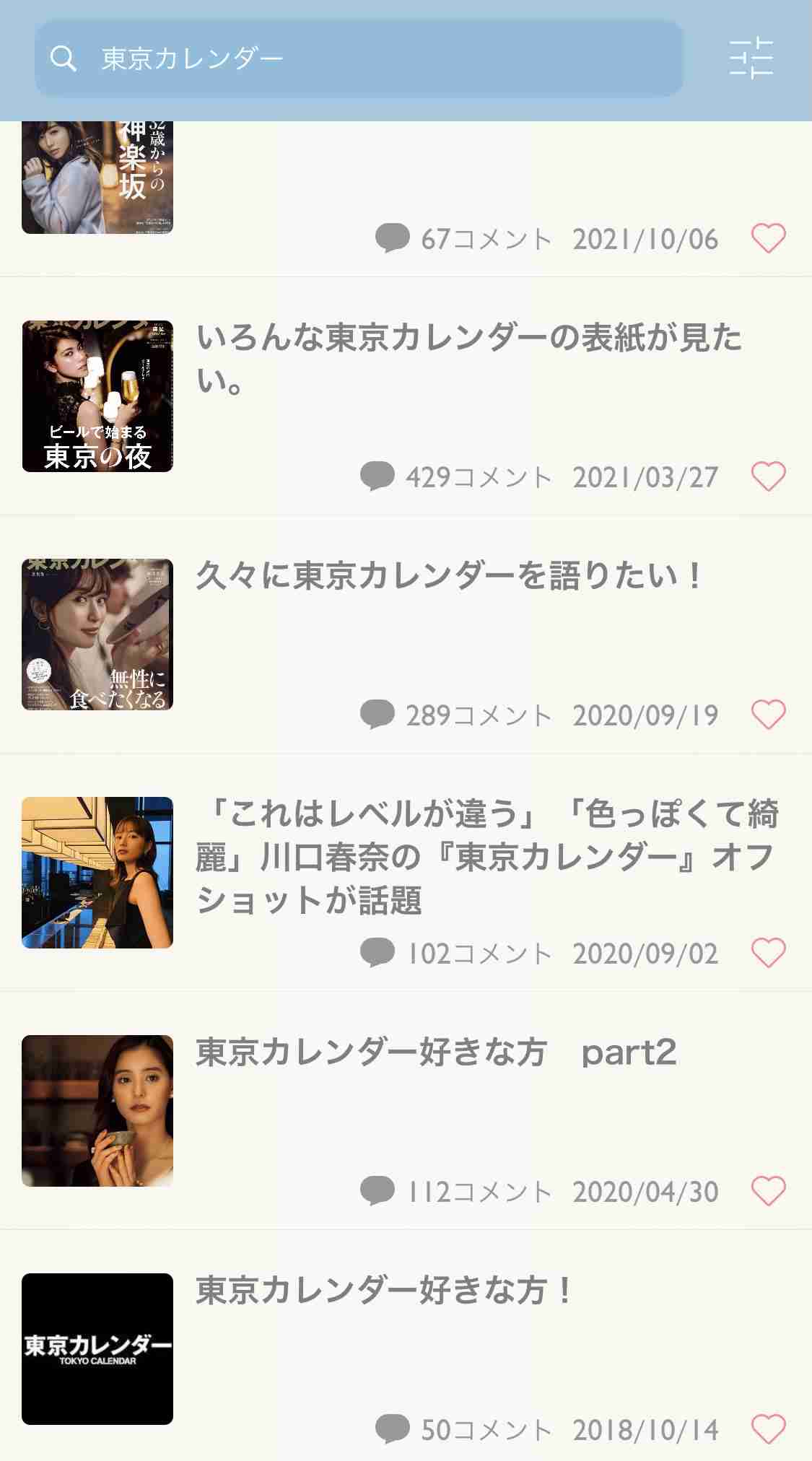
Task: Favorite the thread with 67 comments
Action: (768, 238)
